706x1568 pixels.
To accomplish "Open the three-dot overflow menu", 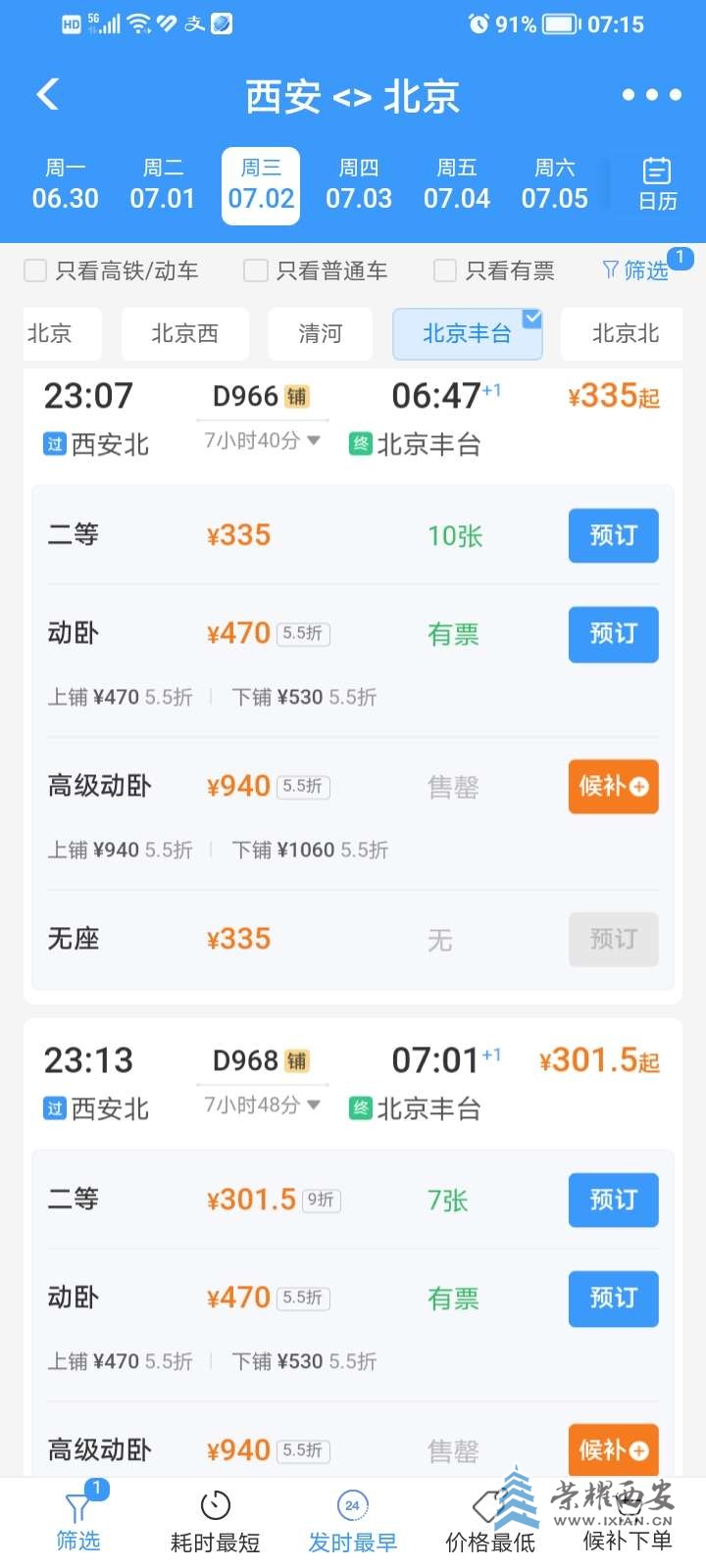I will coord(651,95).
